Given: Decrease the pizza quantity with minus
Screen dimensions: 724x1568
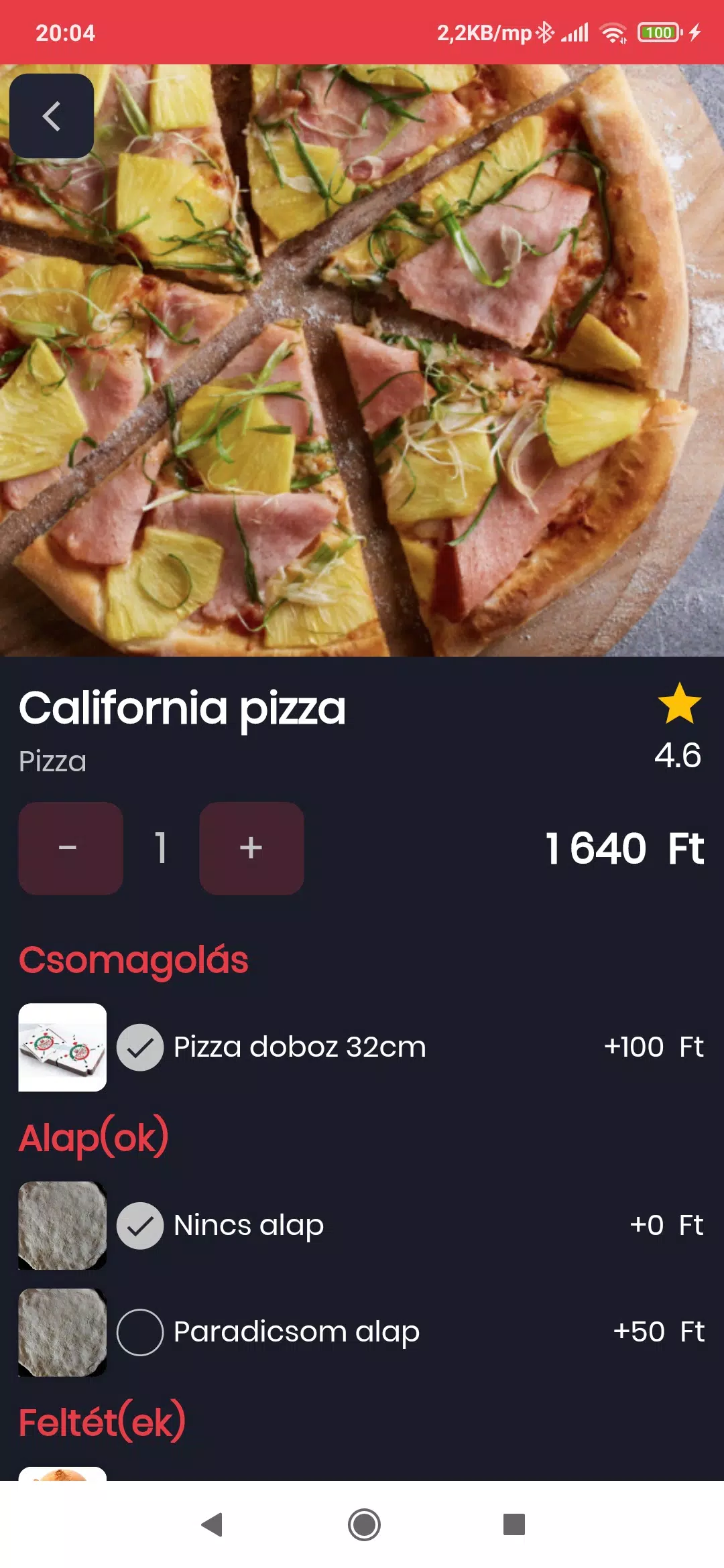Looking at the screenshot, I should click(x=70, y=848).
